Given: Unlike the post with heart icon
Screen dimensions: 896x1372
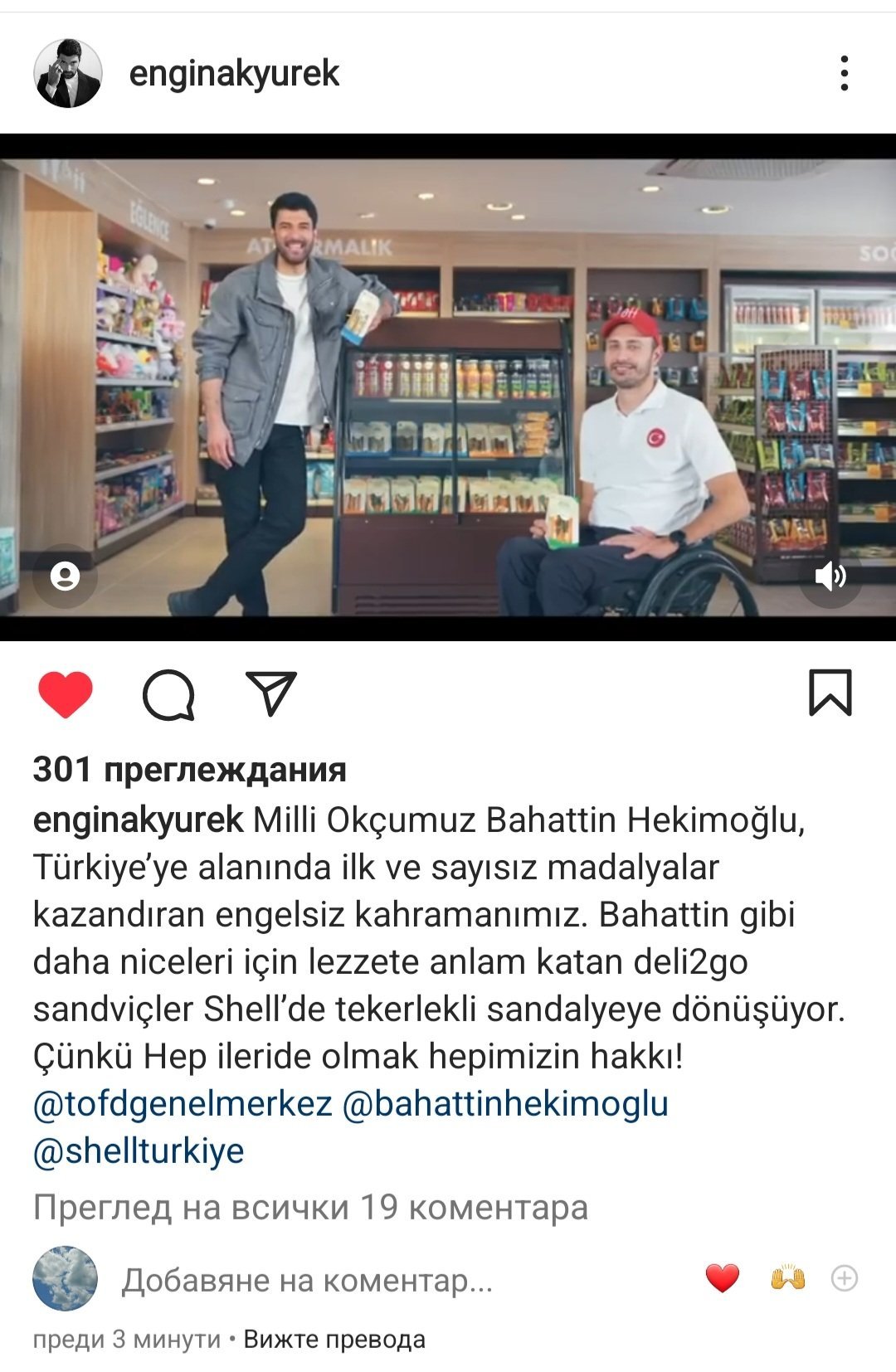Looking at the screenshot, I should [x=66, y=694].
